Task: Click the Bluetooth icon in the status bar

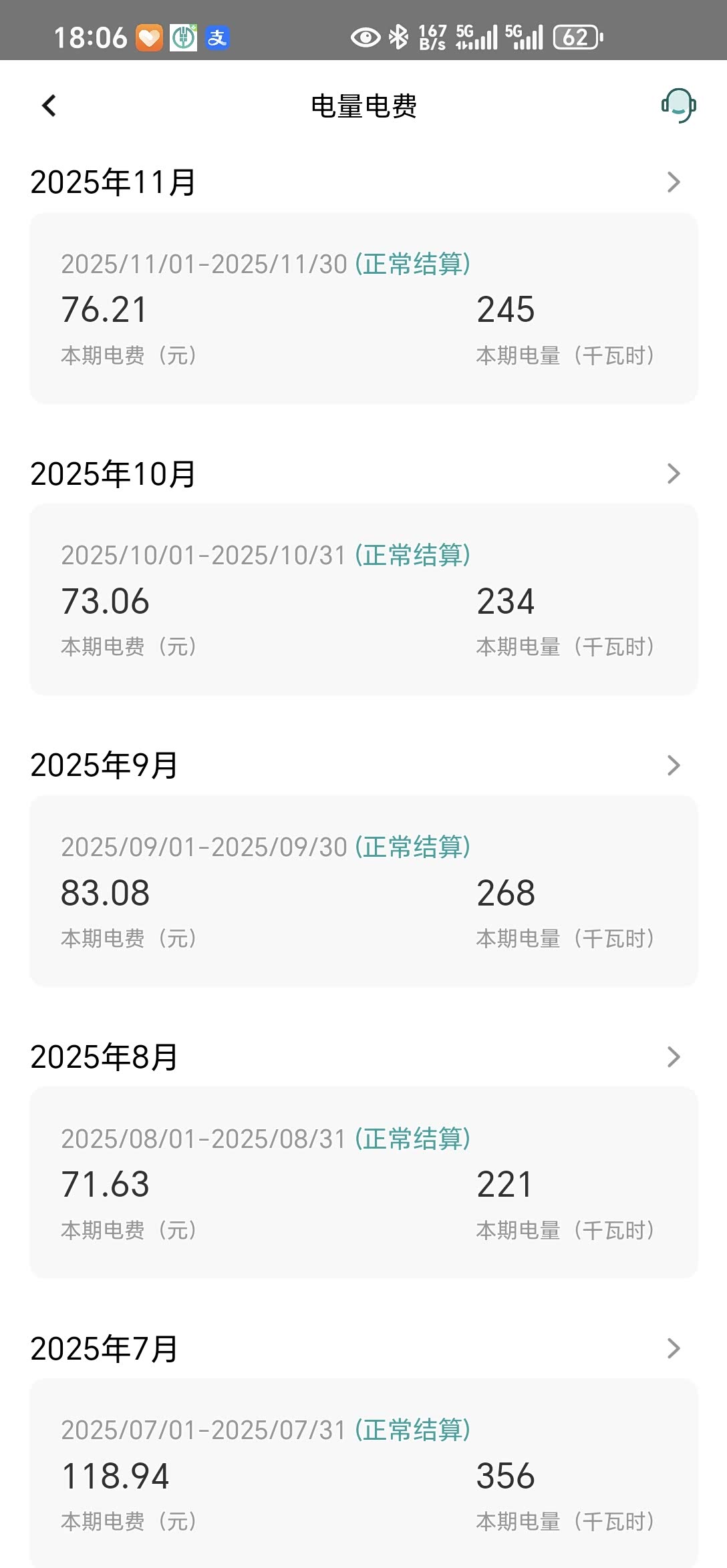Action: 399,37
